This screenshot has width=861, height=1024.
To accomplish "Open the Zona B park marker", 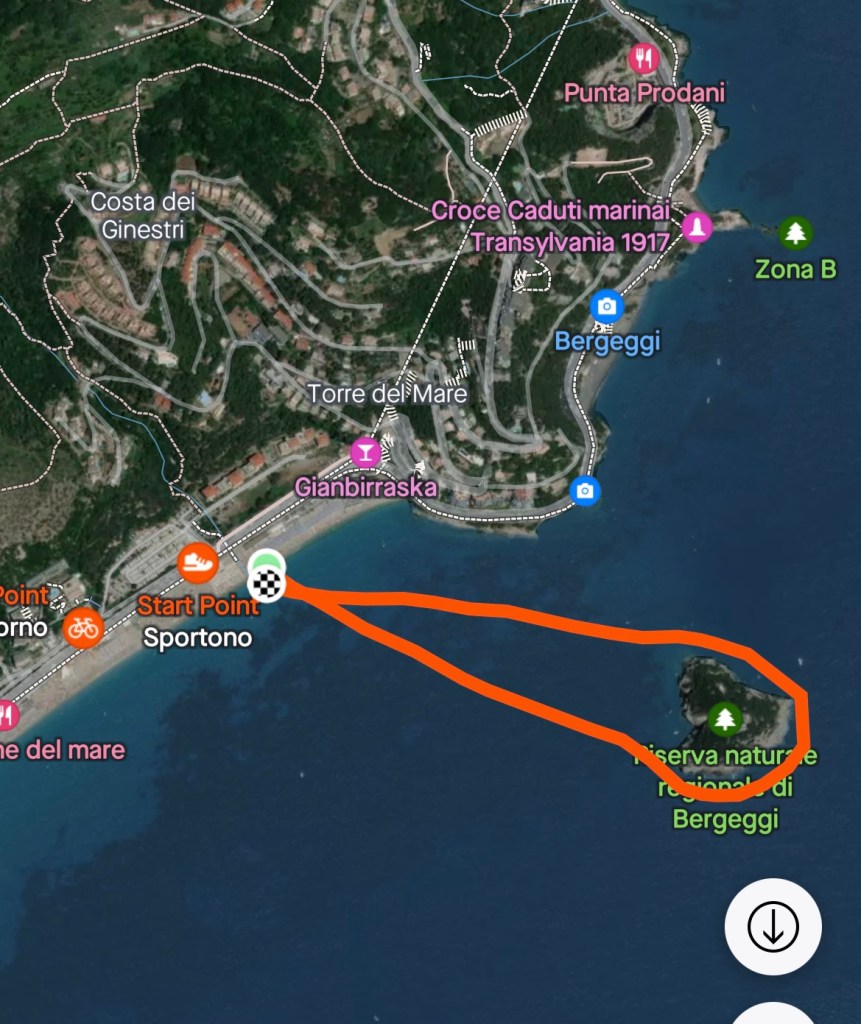I will (x=795, y=233).
